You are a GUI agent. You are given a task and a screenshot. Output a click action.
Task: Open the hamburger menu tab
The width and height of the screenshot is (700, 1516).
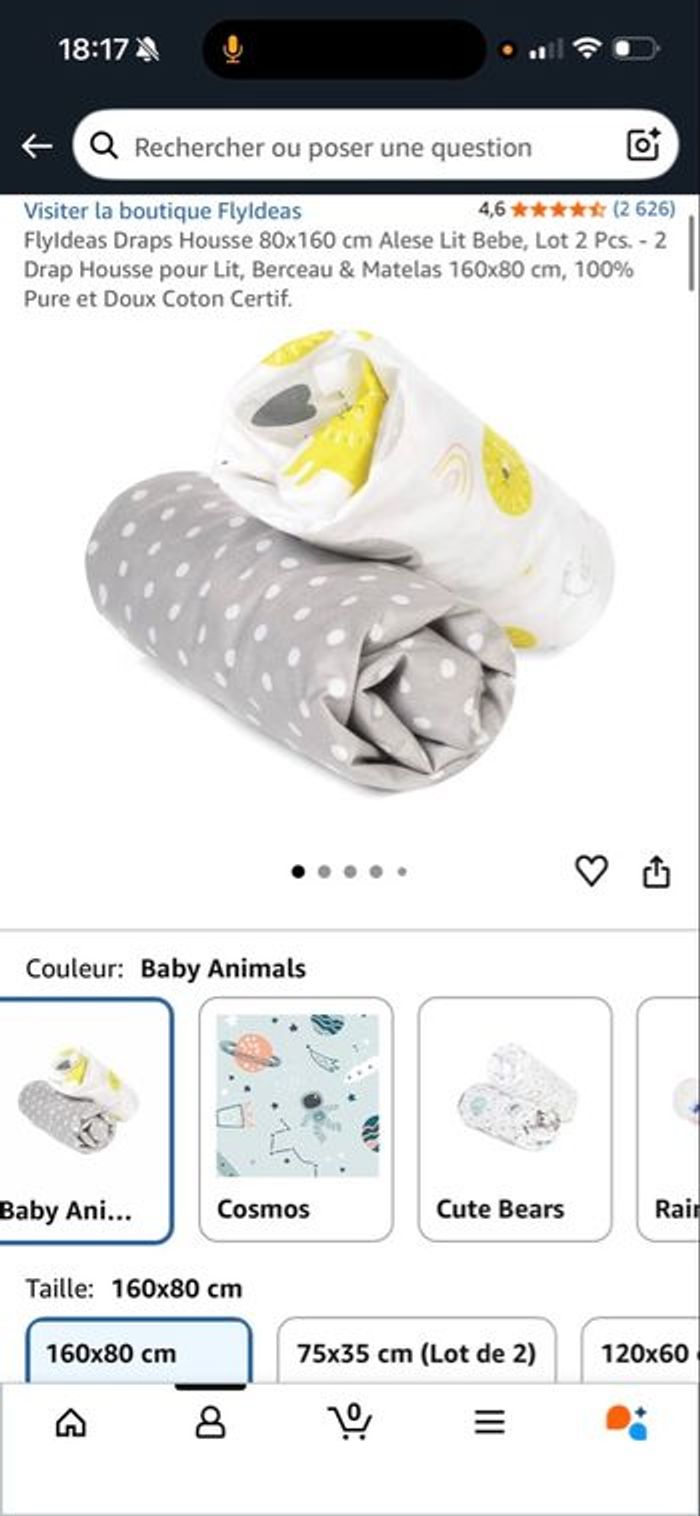(x=489, y=1422)
